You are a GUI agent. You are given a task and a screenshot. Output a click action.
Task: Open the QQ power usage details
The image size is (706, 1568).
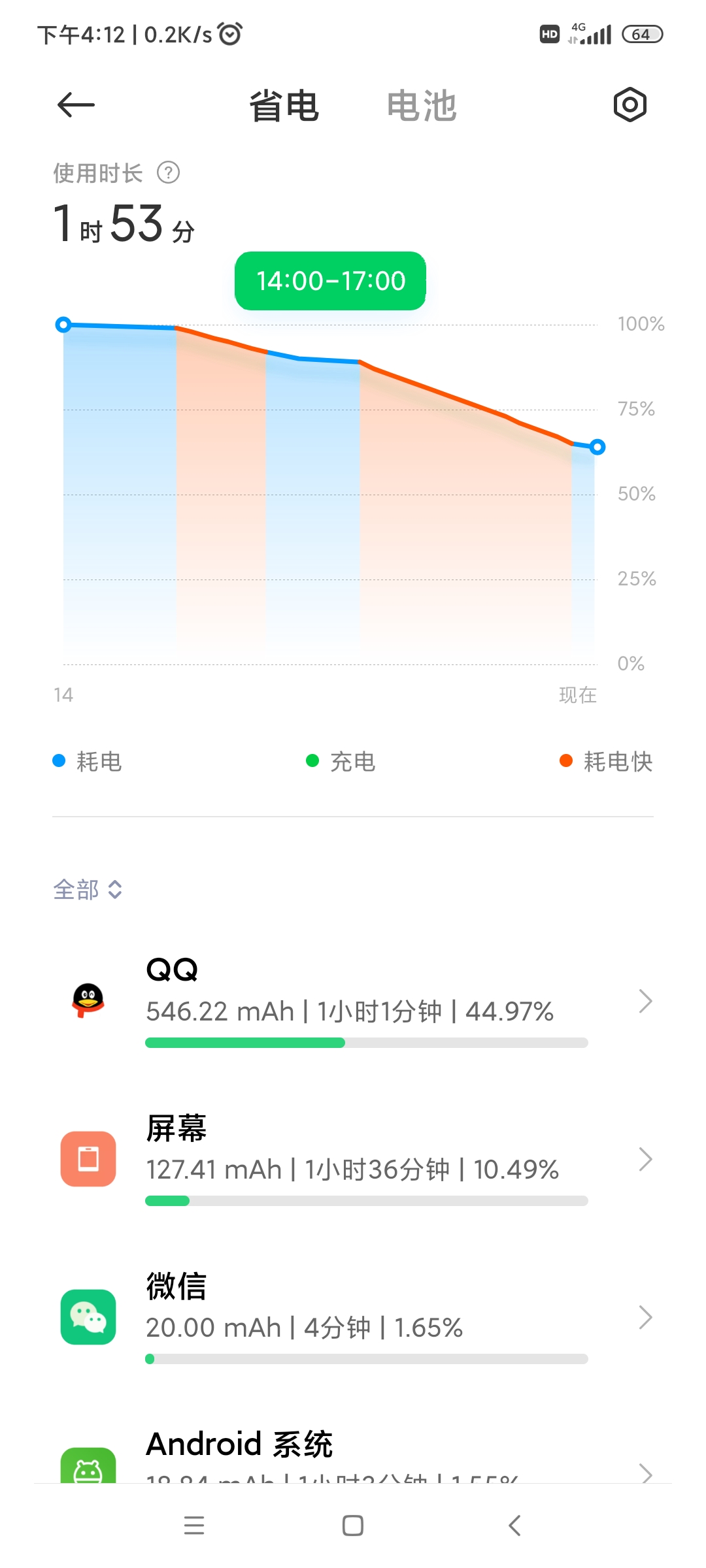353,1001
